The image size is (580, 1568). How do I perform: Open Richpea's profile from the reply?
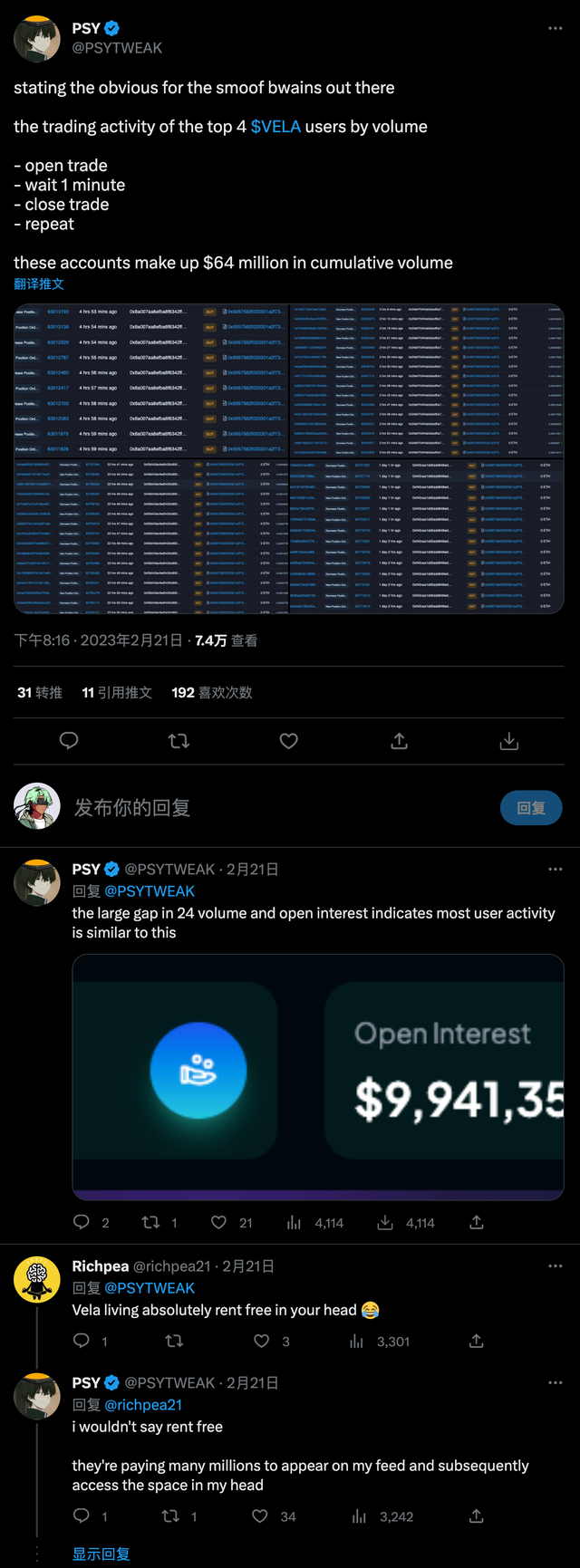coord(101,1266)
